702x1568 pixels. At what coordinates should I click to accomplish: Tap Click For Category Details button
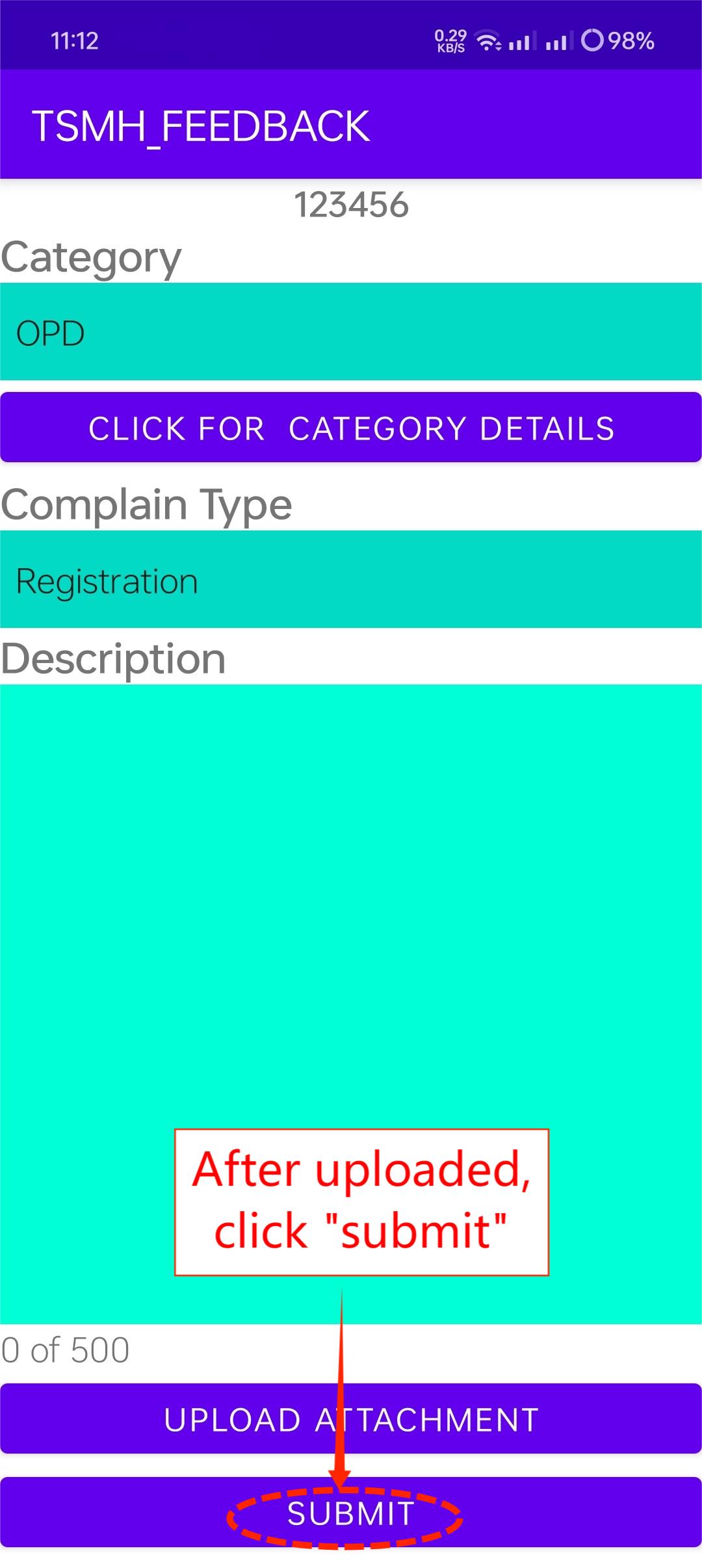coord(351,428)
